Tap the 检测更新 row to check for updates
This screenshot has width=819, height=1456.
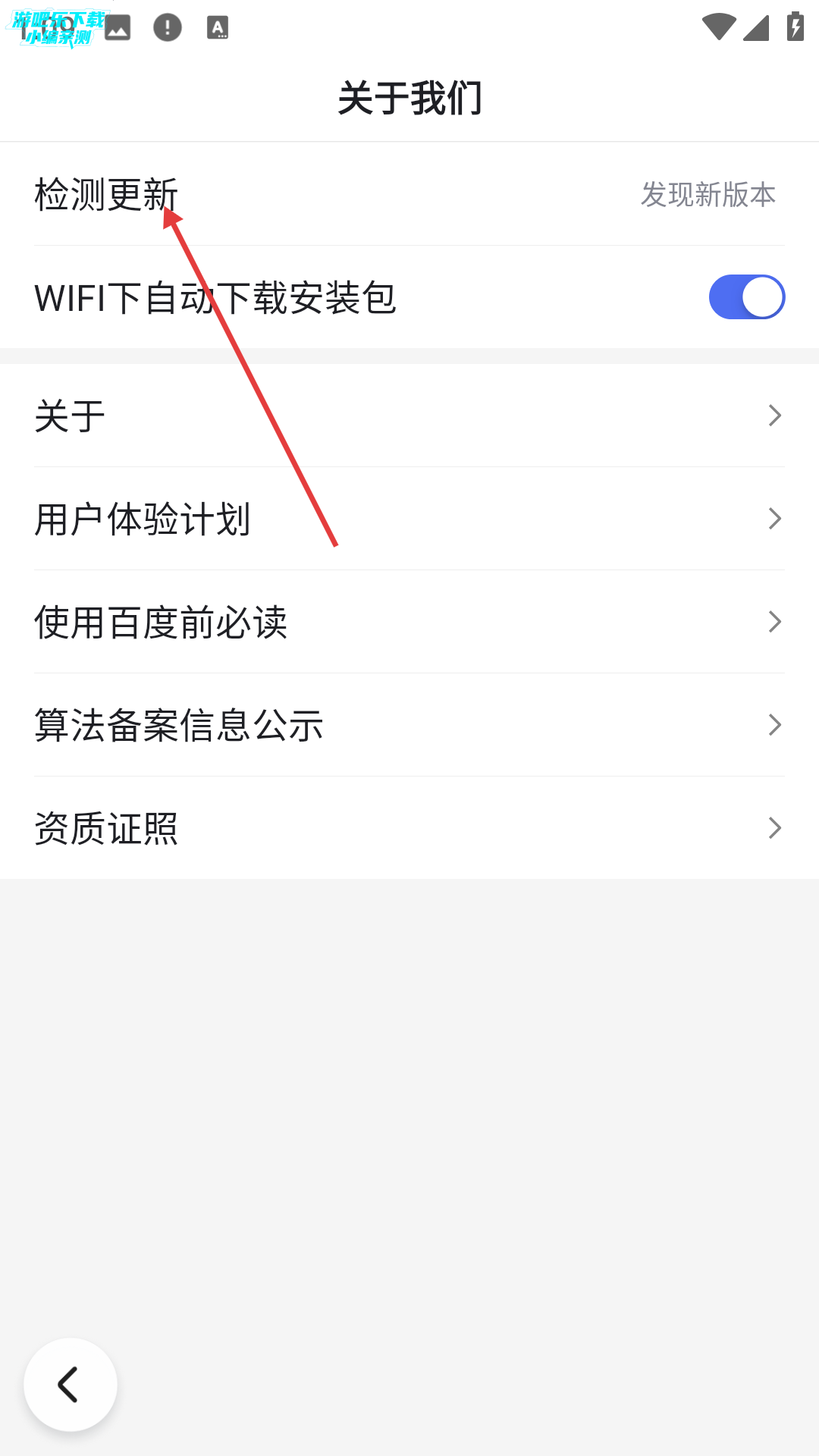click(x=409, y=194)
